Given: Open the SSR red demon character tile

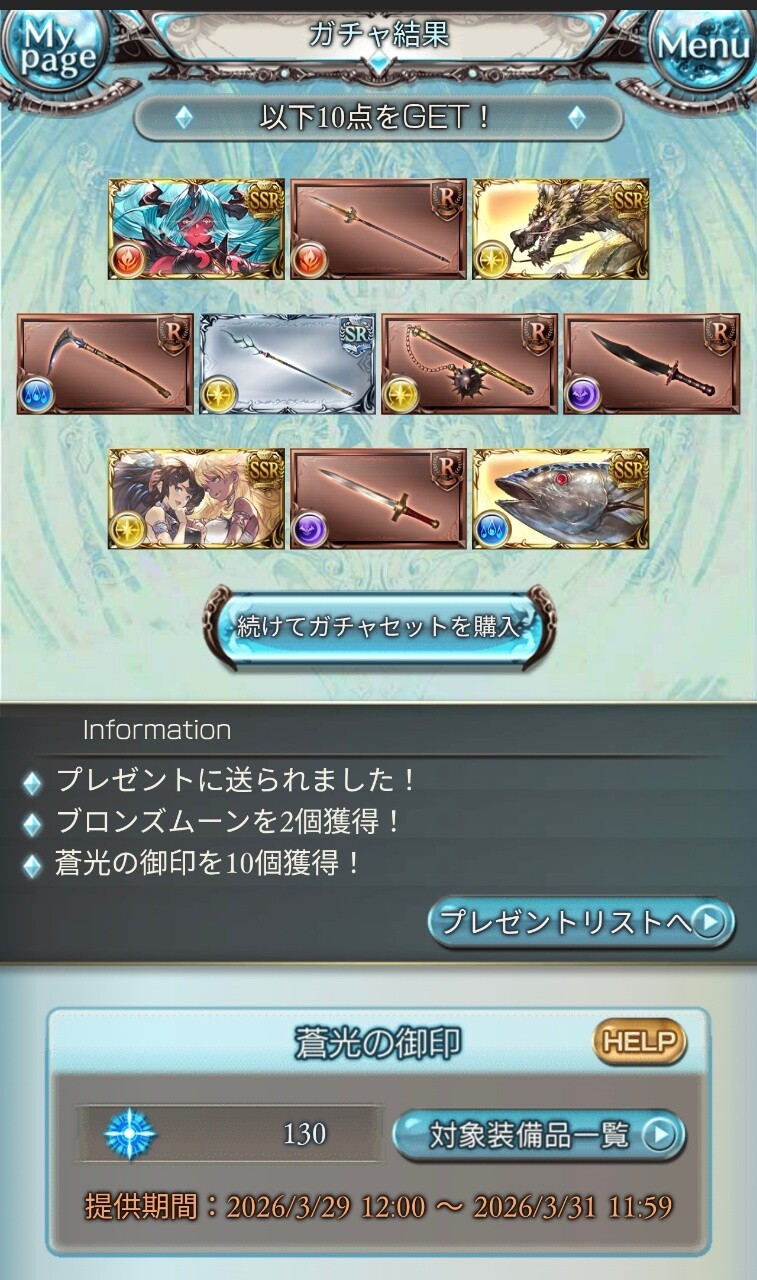Looking at the screenshot, I should (x=196, y=229).
